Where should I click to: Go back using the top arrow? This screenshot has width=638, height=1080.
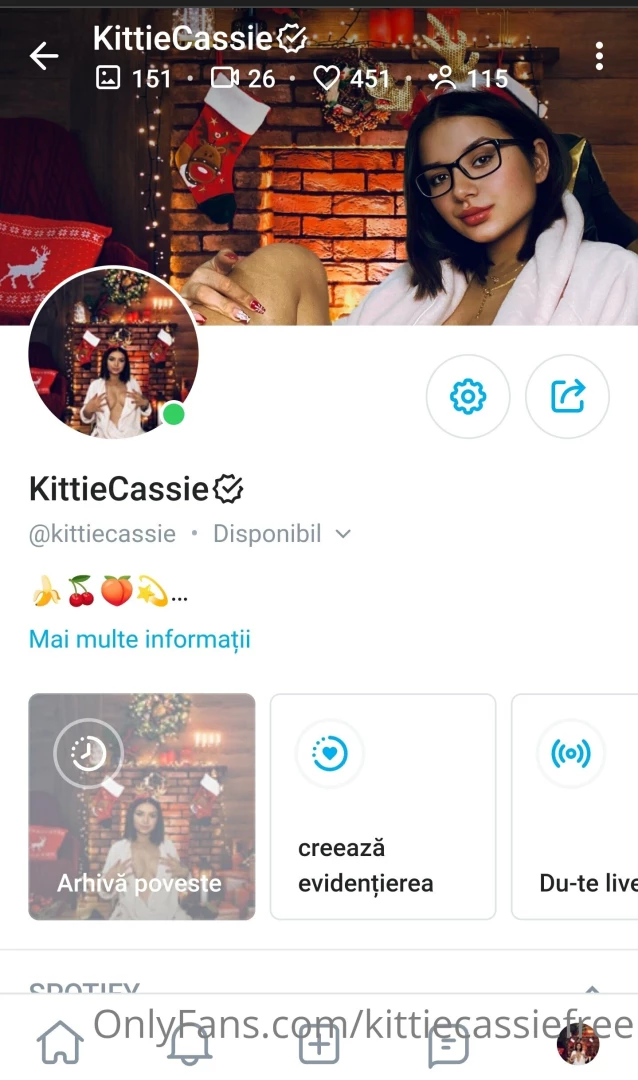click(44, 56)
